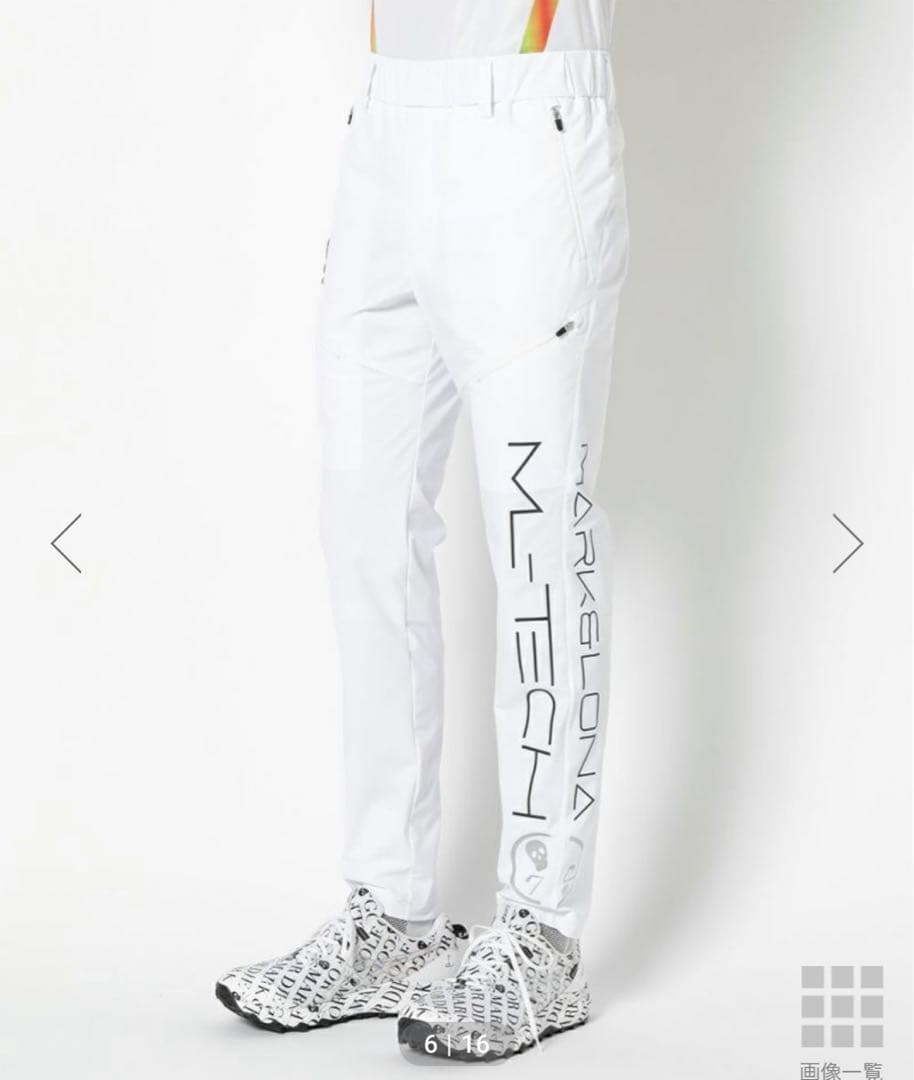
Task: Show the next product image
Action: click(x=847, y=543)
